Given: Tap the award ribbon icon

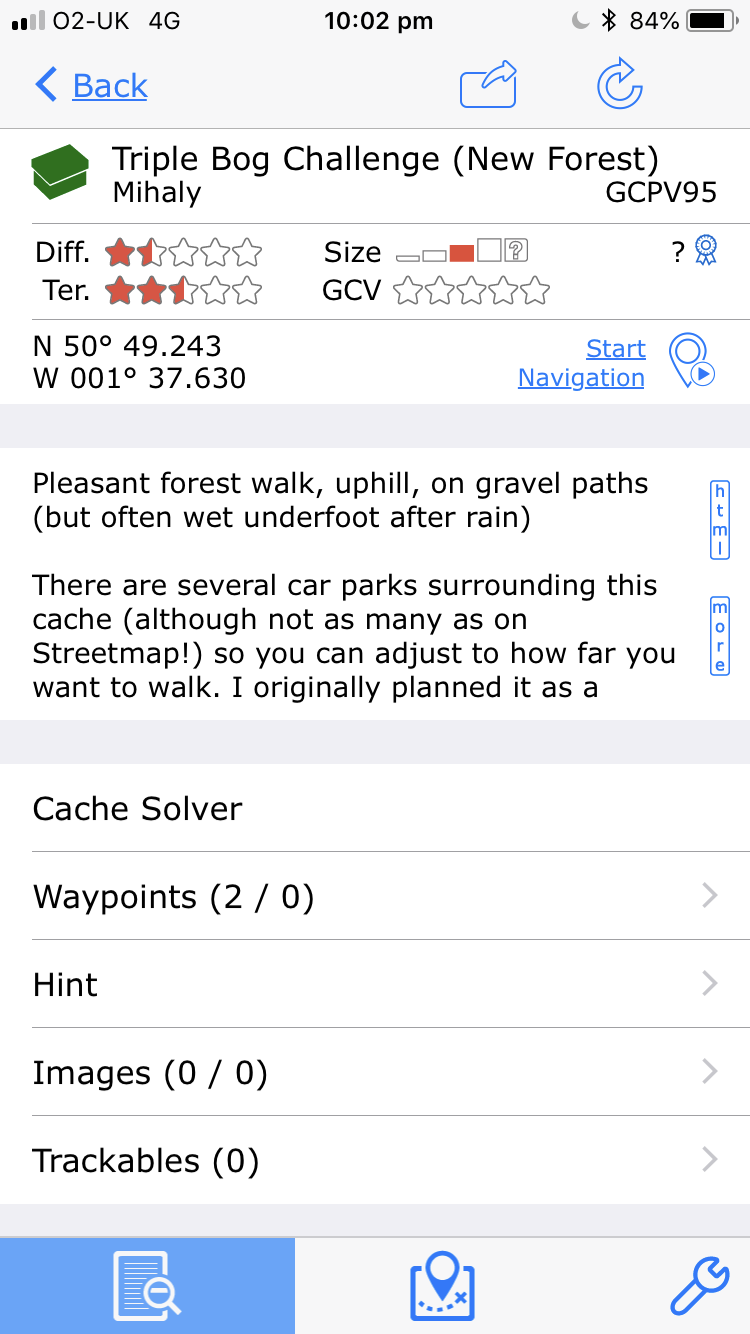Looking at the screenshot, I should (707, 249).
